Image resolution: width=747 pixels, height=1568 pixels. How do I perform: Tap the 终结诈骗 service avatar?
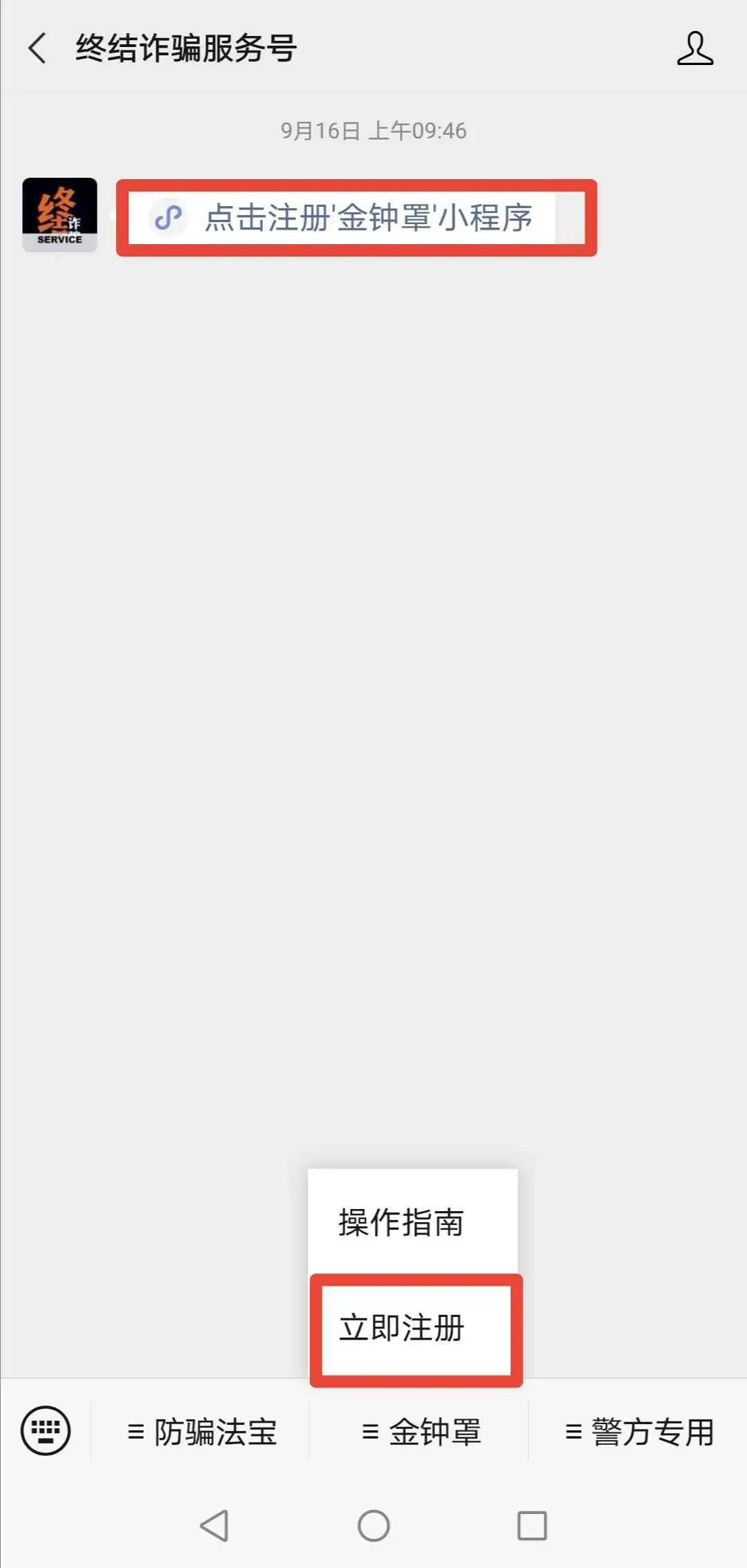coord(59,214)
